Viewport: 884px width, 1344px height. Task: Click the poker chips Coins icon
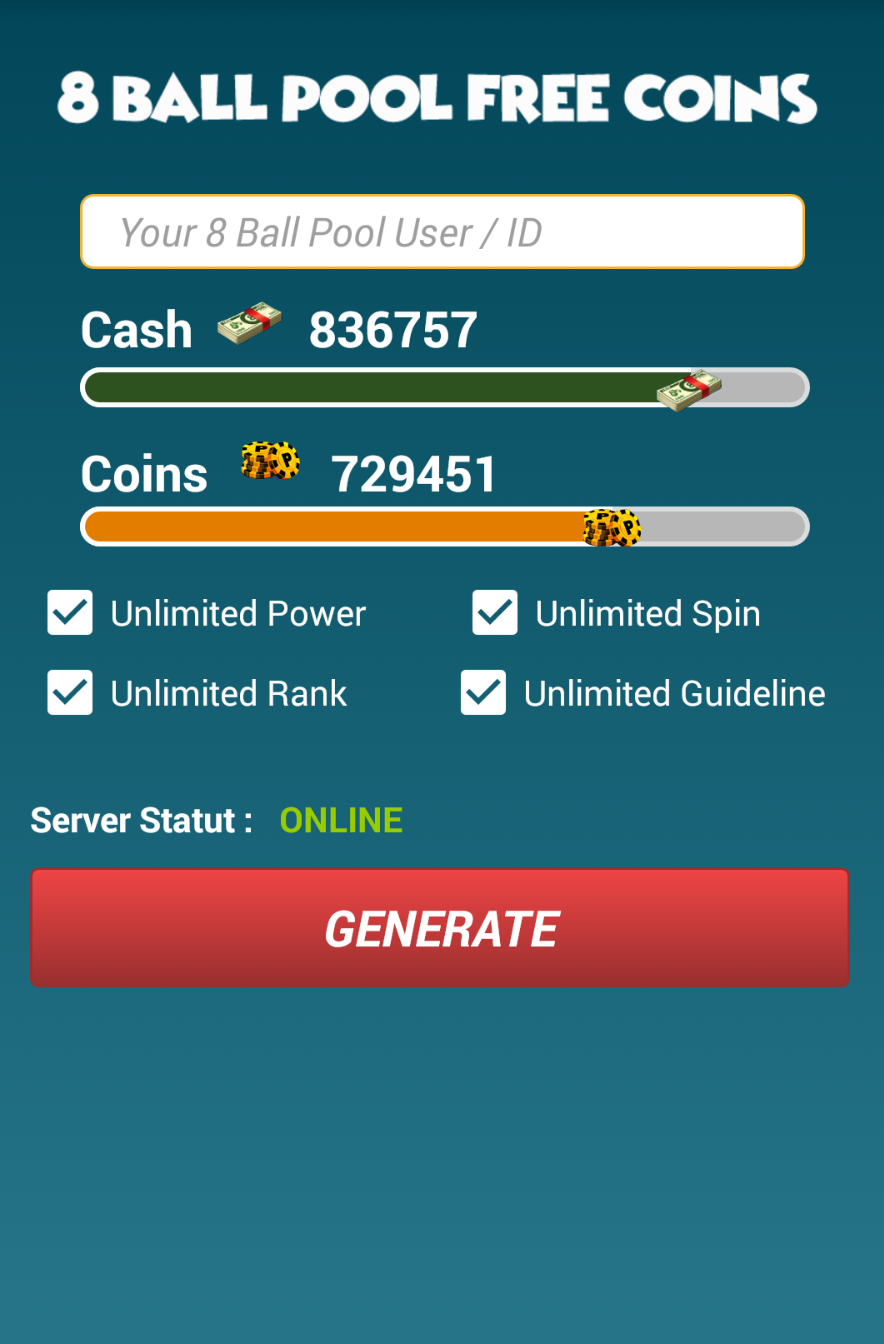pyautogui.click(x=268, y=462)
